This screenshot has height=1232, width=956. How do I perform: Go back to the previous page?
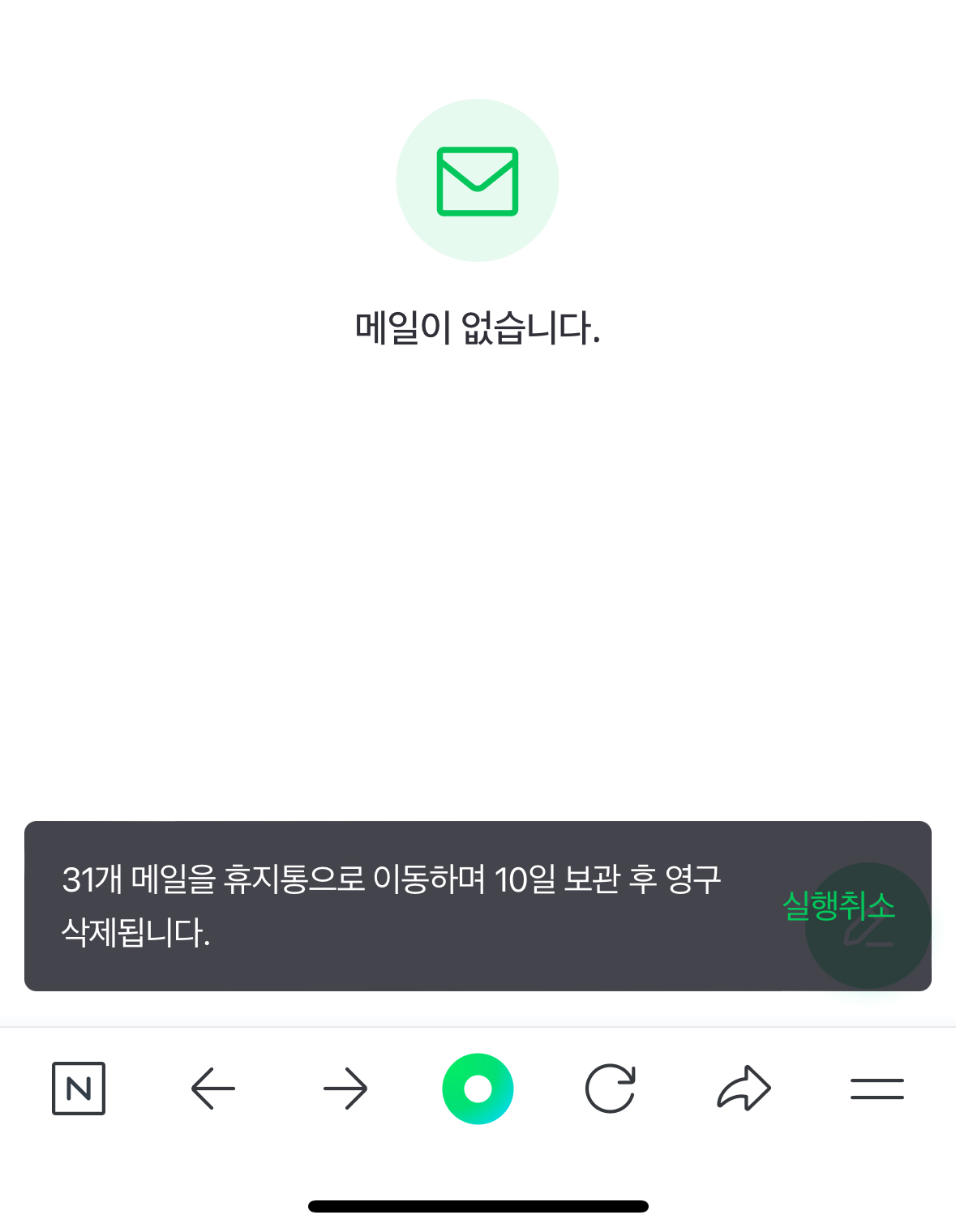(212, 1088)
